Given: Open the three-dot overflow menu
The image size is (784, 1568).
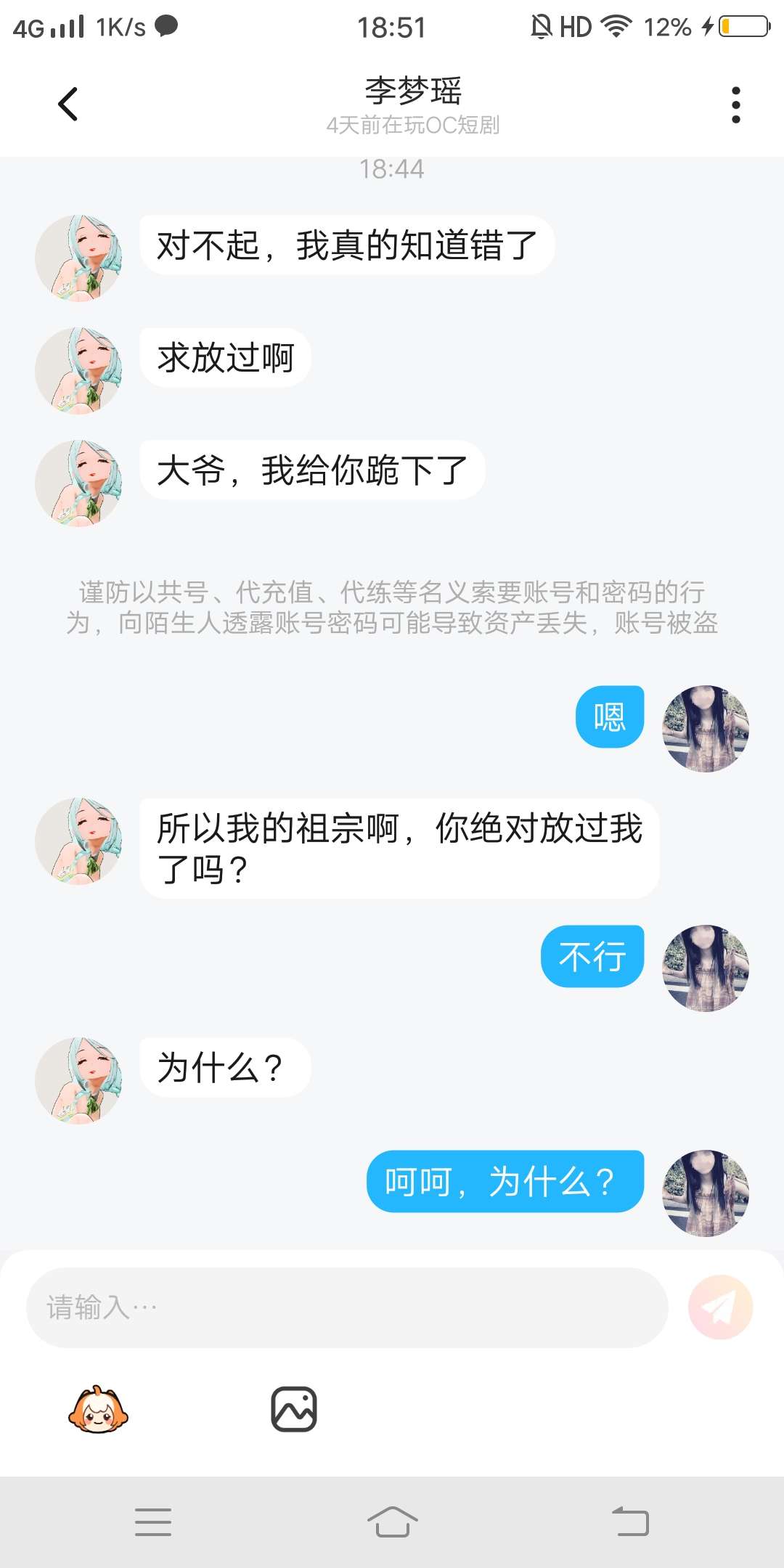Looking at the screenshot, I should pos(735,105).
